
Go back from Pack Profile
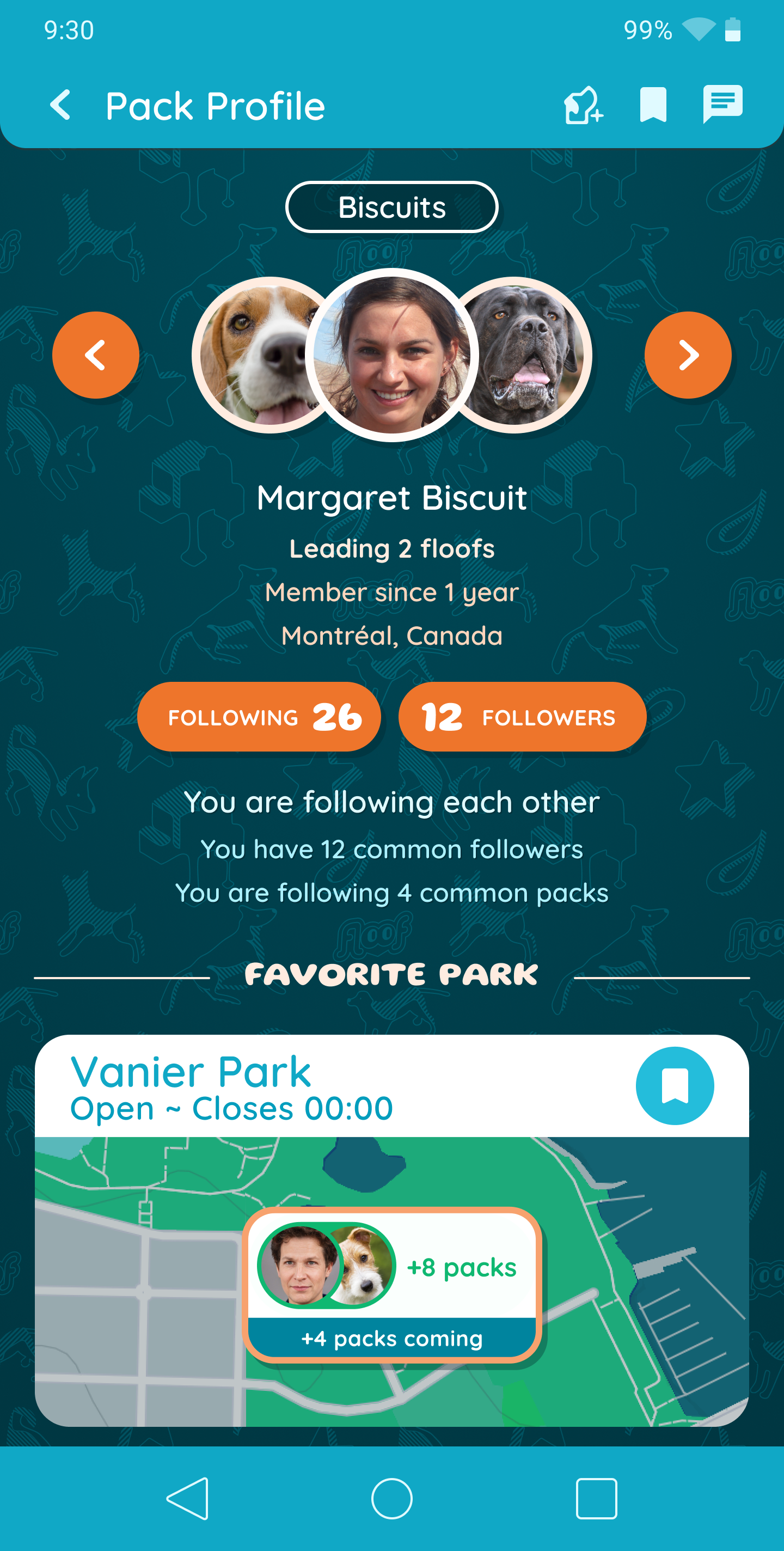click(61, 106)
